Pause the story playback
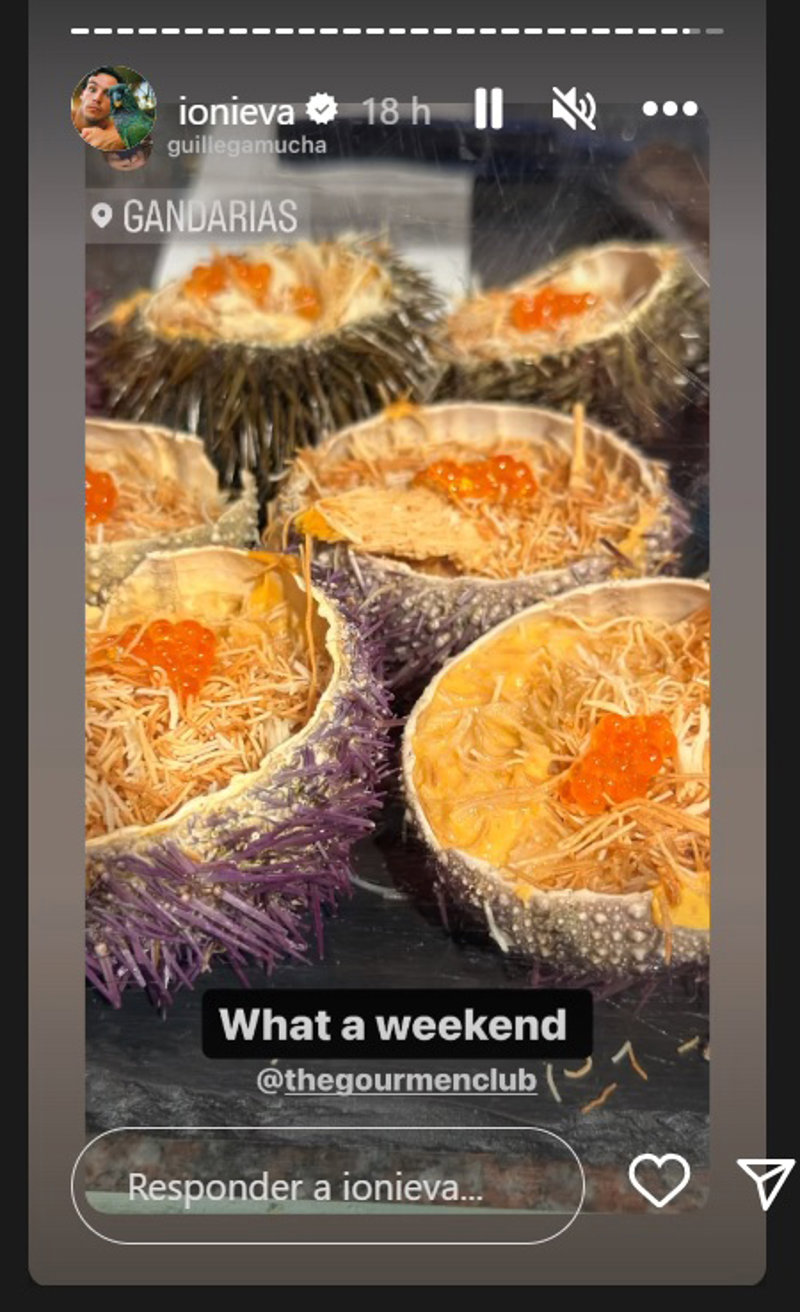This screenshot has height=1312, width=800. tap(488, 108)
